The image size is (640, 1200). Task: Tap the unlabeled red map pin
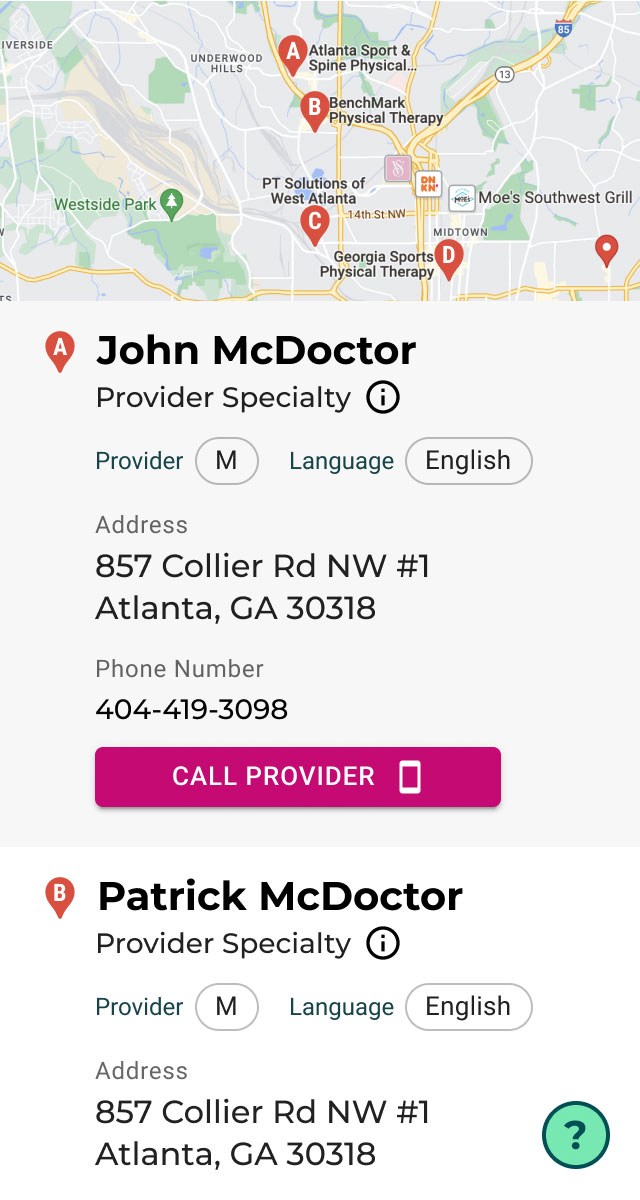[606, 248]
